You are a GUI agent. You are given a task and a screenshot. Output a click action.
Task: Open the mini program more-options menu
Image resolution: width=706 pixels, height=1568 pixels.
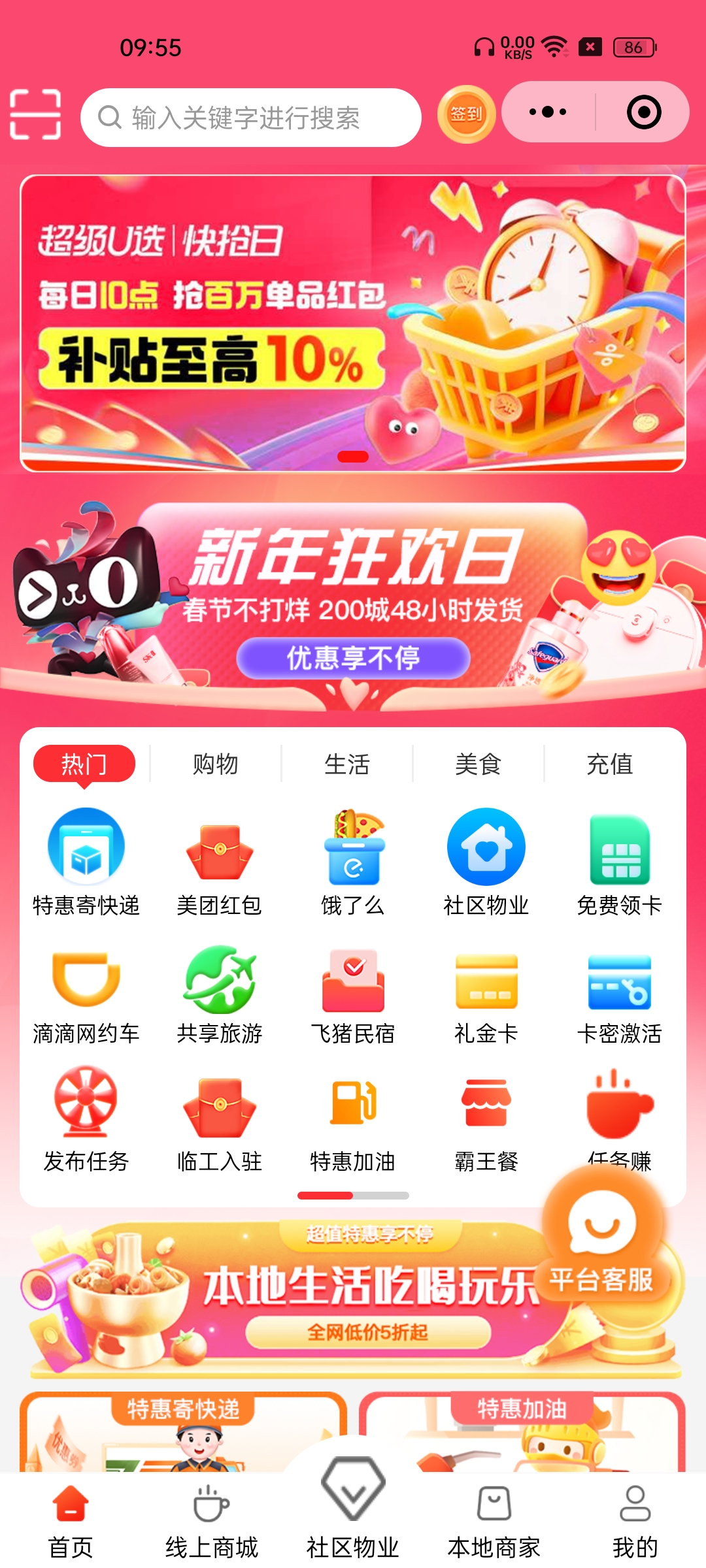548,112
